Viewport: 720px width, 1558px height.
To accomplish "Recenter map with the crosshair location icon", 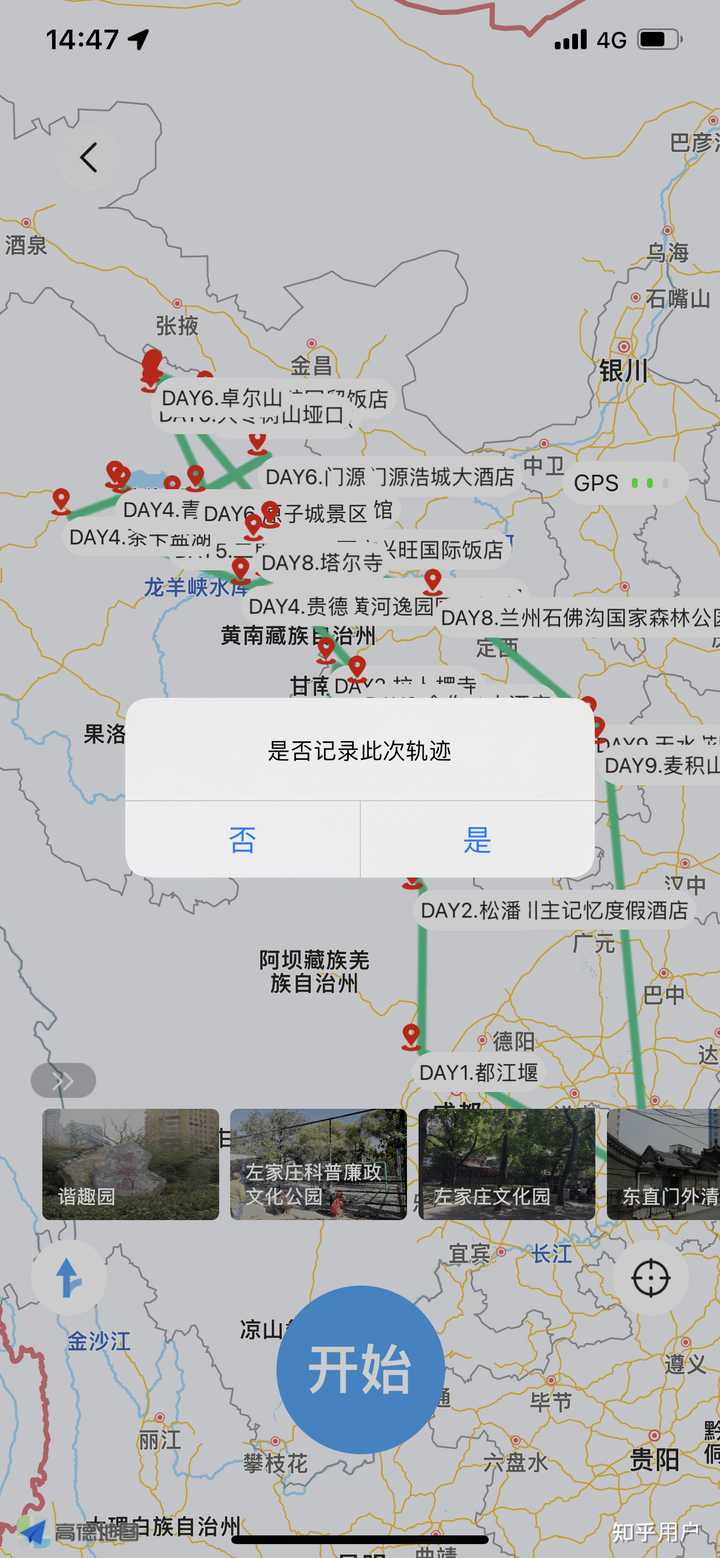I will coord(650,1277).
